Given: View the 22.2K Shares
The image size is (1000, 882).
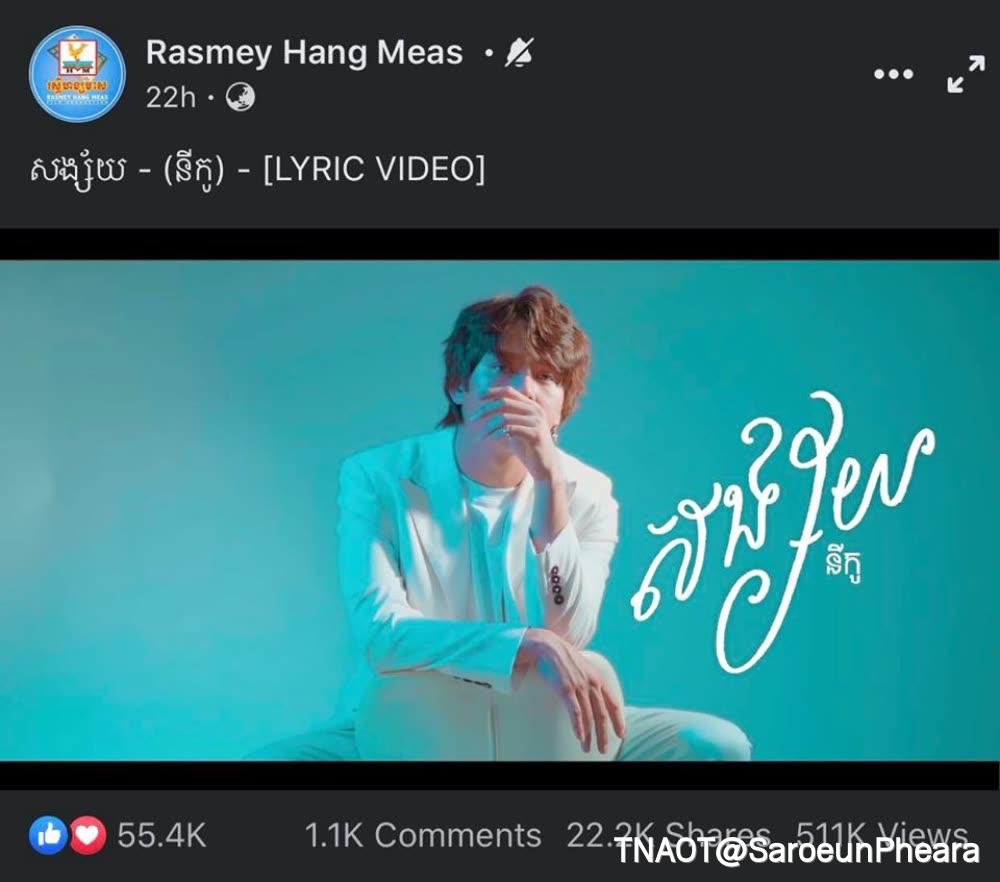Looking at the screenshot, I should click(x=668, y=835).
